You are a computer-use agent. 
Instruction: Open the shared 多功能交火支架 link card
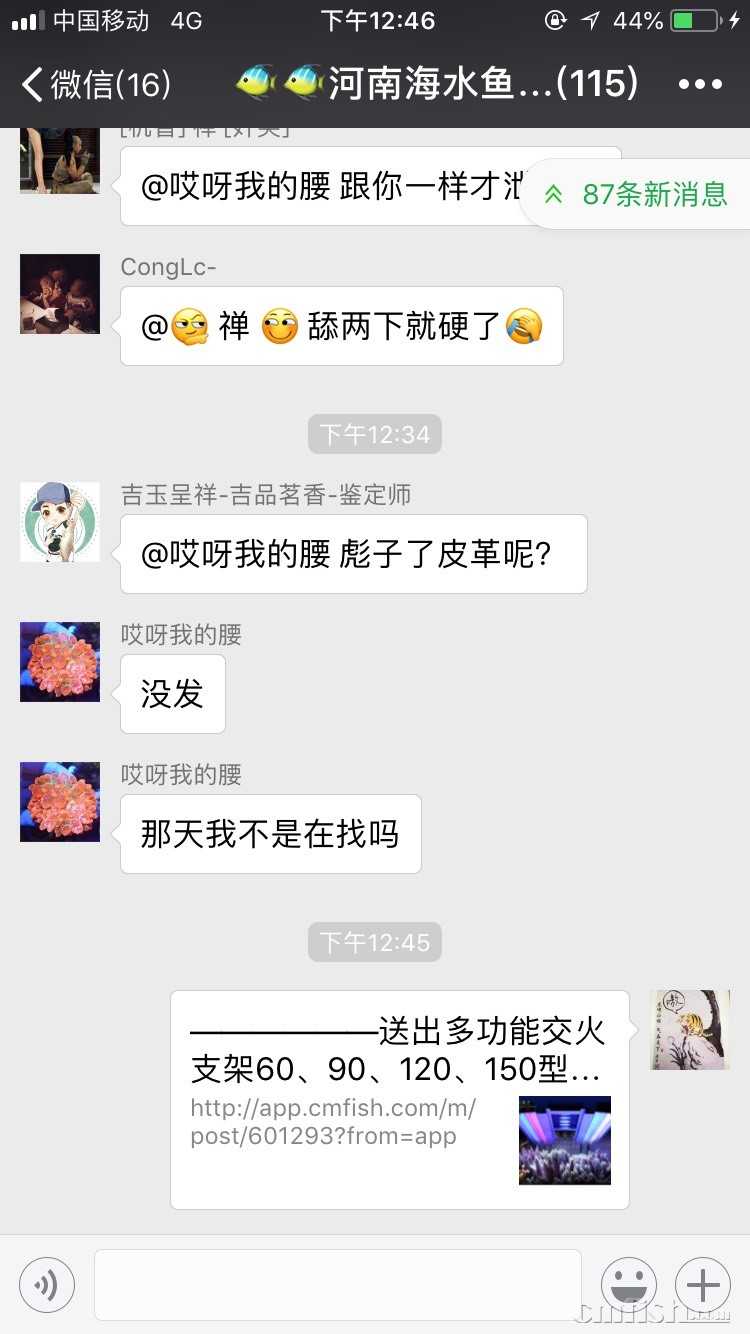[399, 1099]
